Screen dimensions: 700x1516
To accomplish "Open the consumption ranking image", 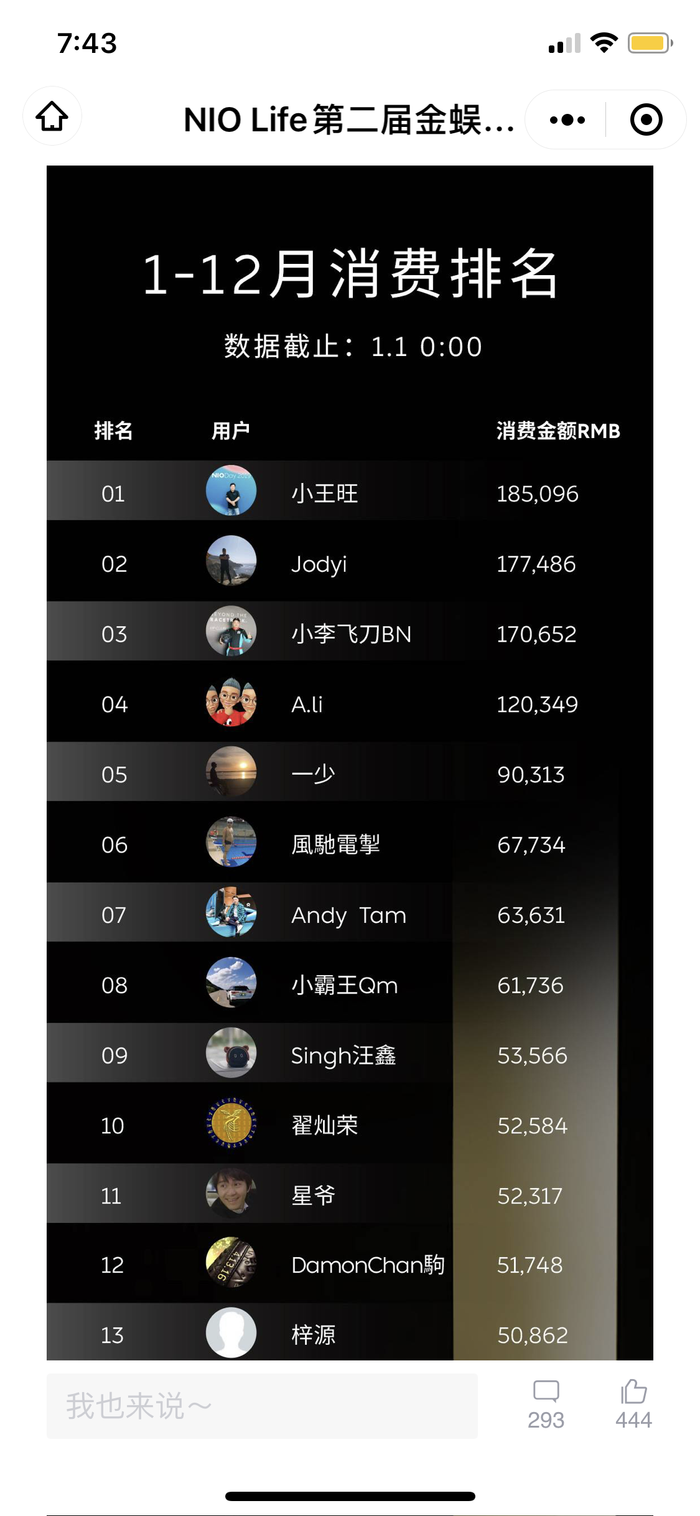I will point(350,760).
